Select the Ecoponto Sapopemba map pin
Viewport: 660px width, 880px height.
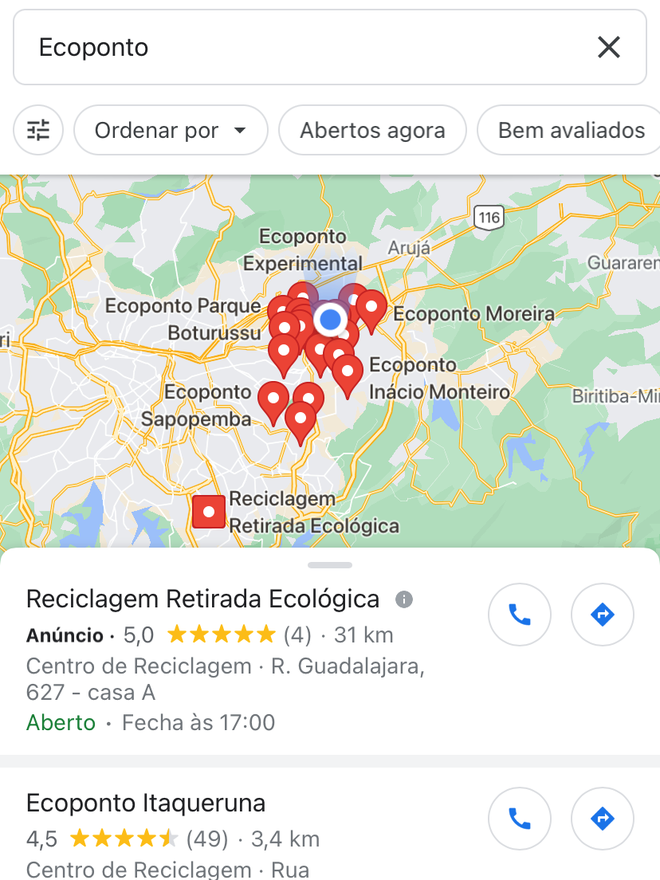(x=273, y=399)
